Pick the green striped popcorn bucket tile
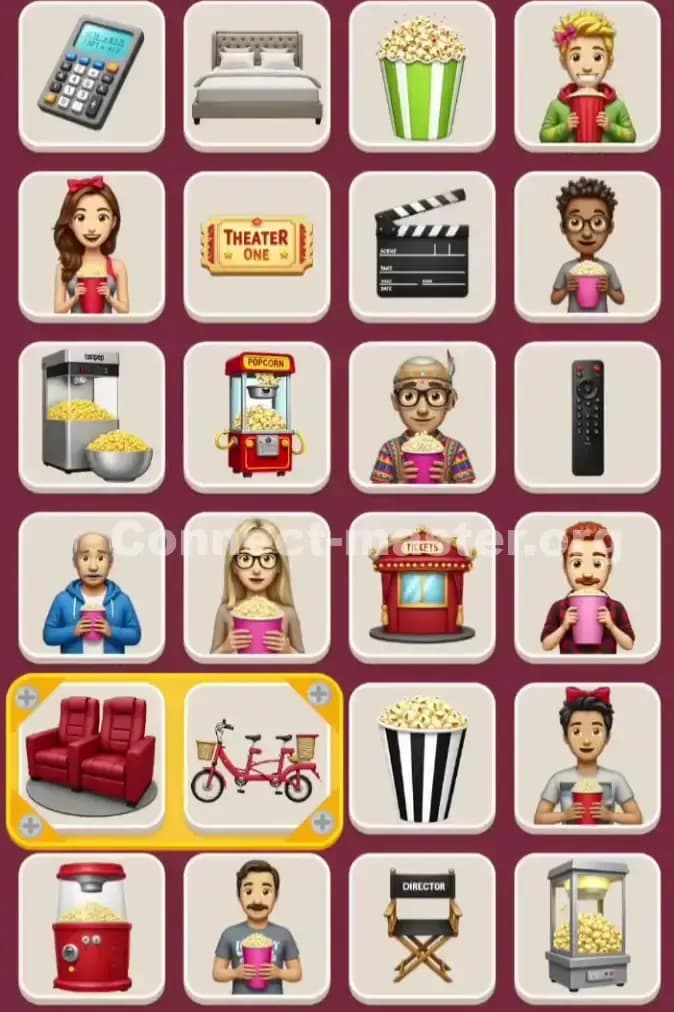The image size is (674, 1012). [421, 76]
